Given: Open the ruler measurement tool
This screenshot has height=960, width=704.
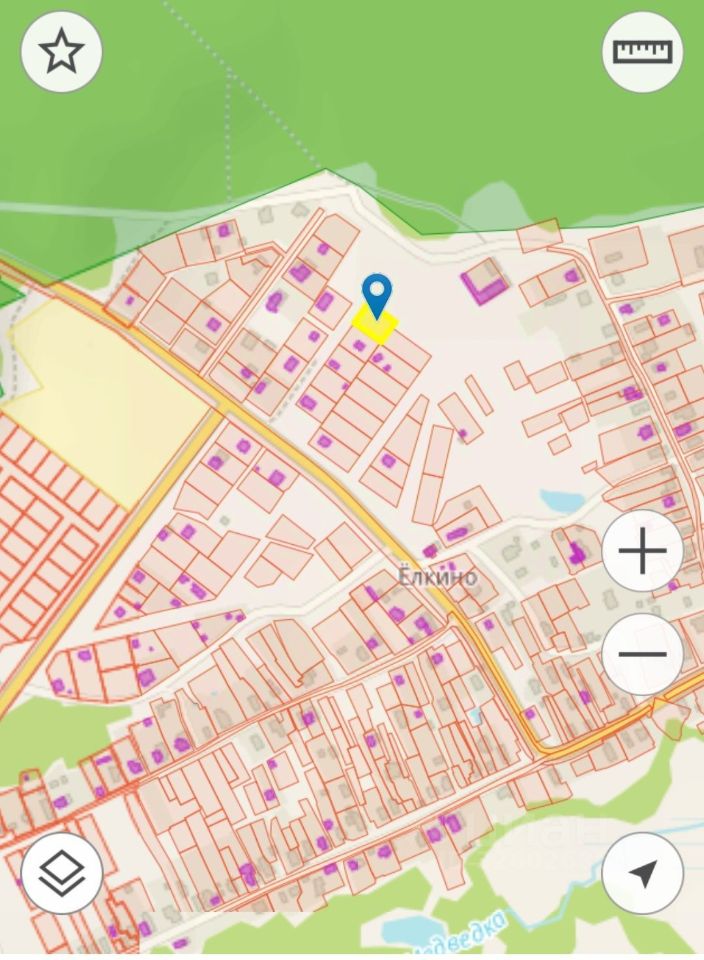Looking at the screenshot, I should pos(642,51).
